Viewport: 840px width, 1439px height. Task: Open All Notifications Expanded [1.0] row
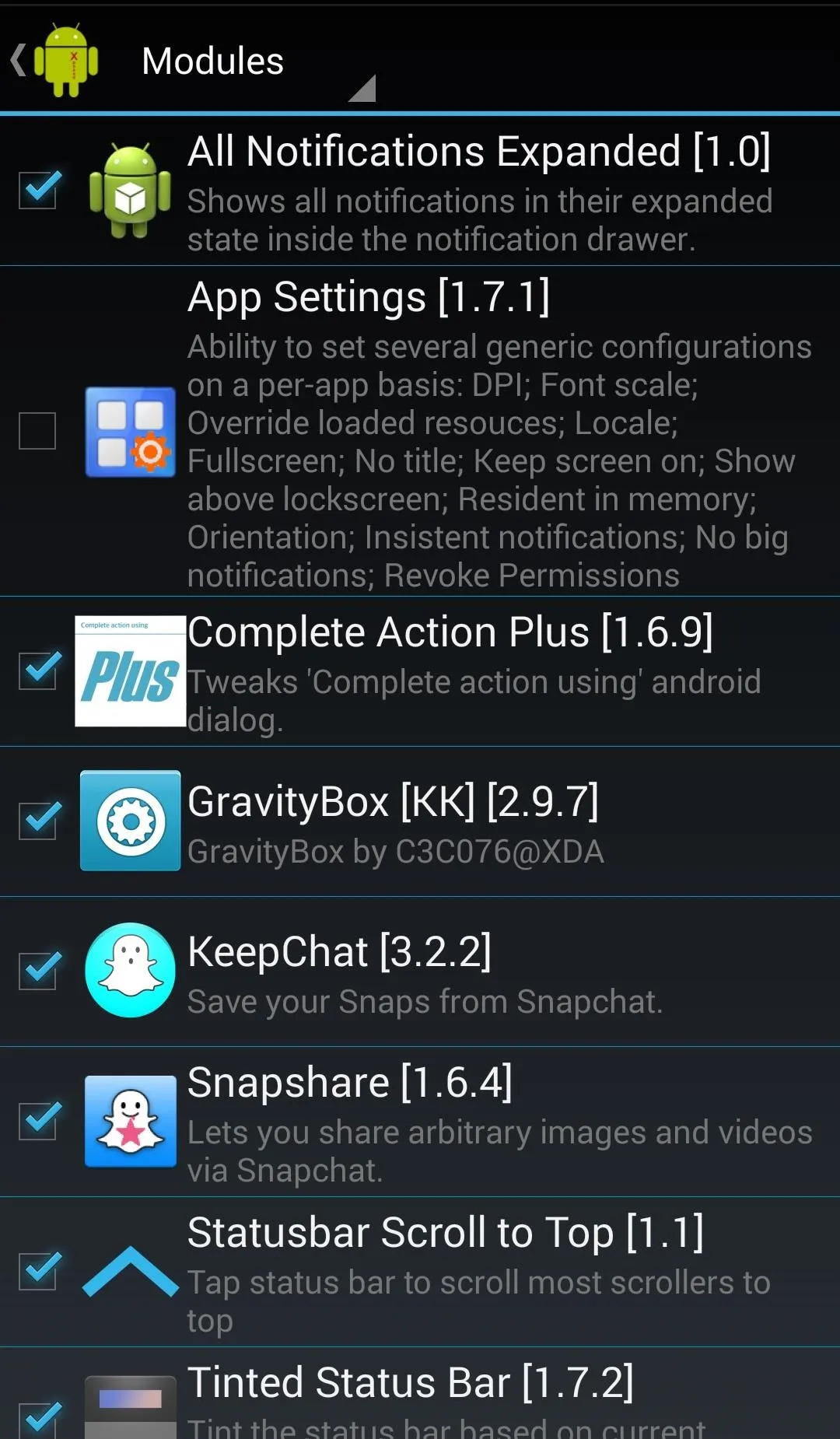click(x=420, y=191)
